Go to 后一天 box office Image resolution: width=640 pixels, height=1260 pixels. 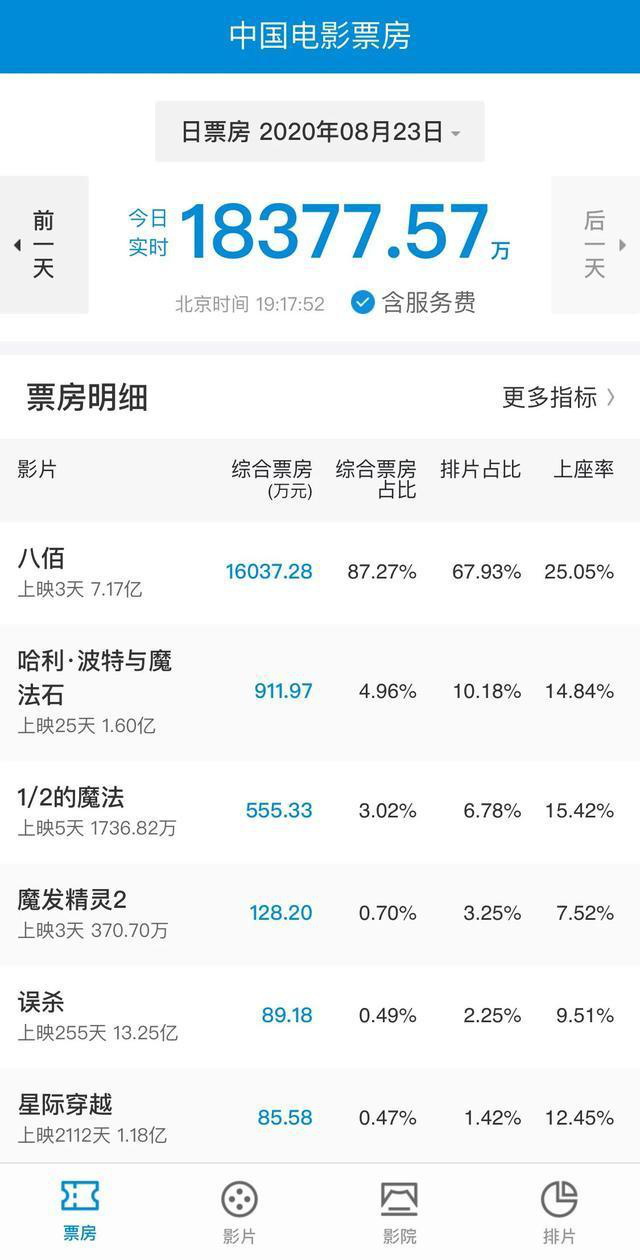(596, 245)
